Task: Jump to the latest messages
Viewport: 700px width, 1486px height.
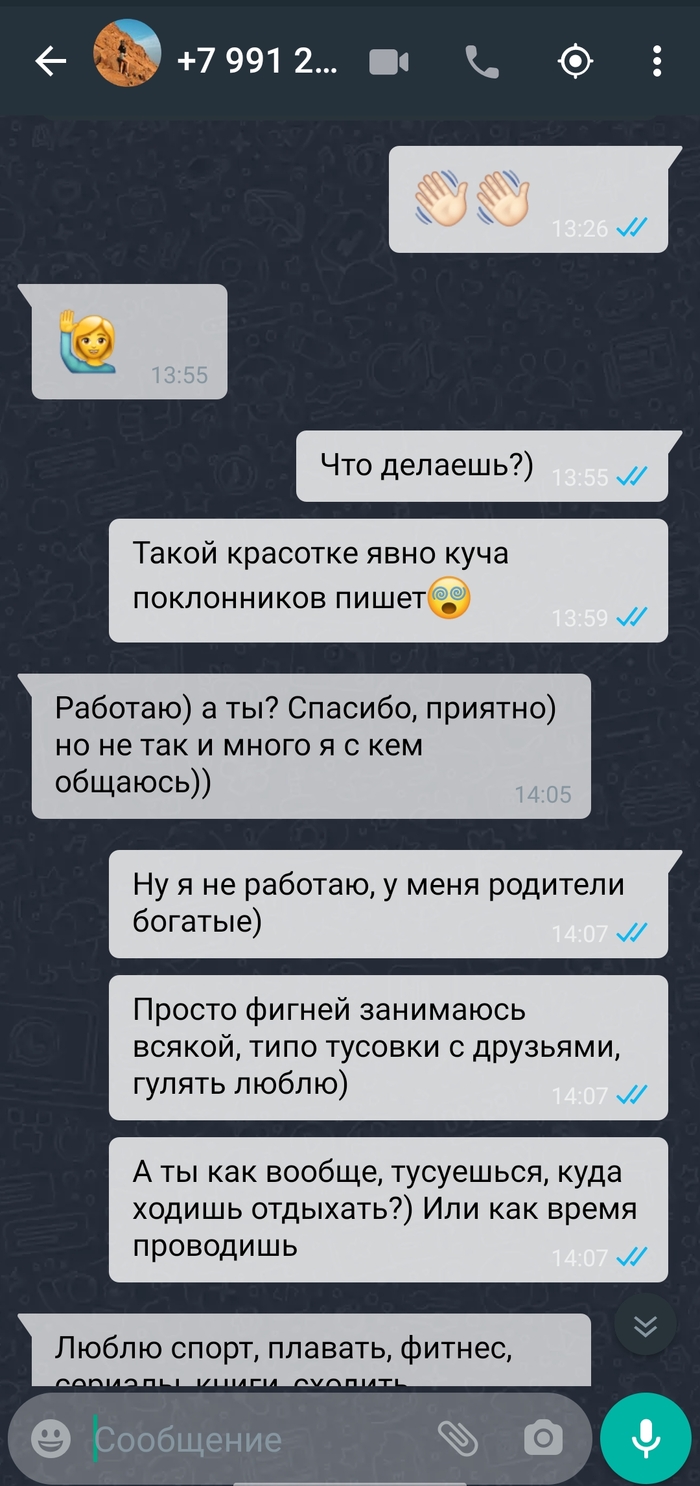Action: click(x=646, y=1325)
